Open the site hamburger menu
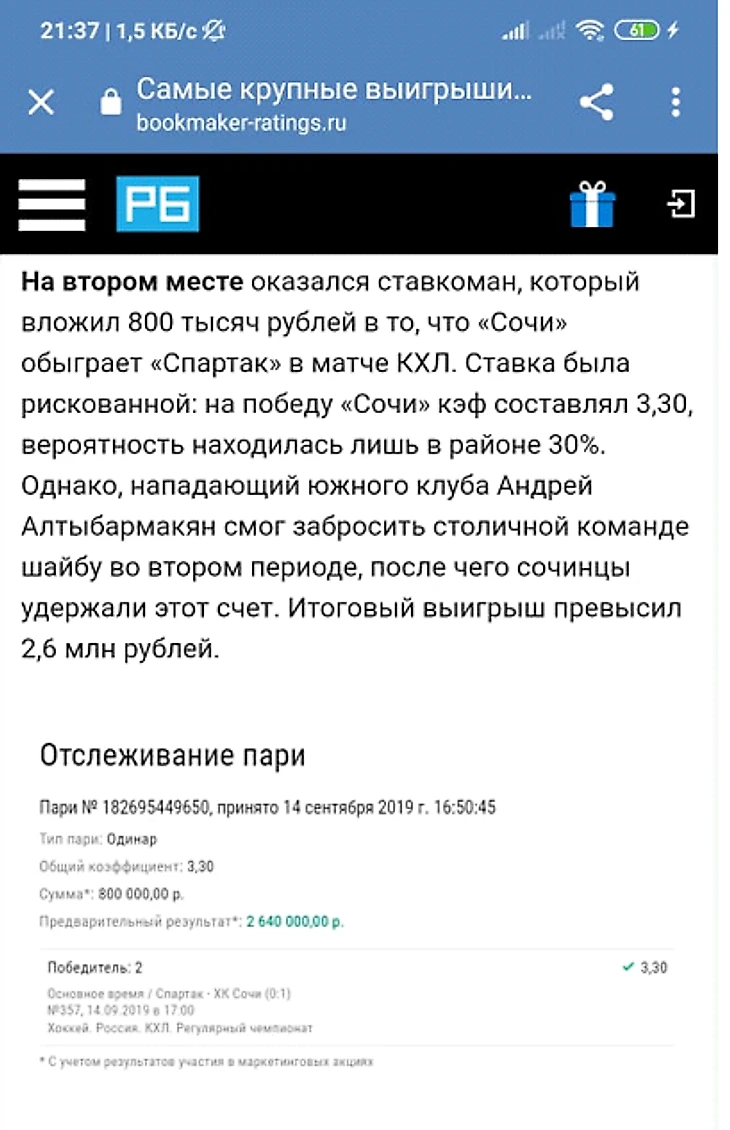 coord(51,204)
